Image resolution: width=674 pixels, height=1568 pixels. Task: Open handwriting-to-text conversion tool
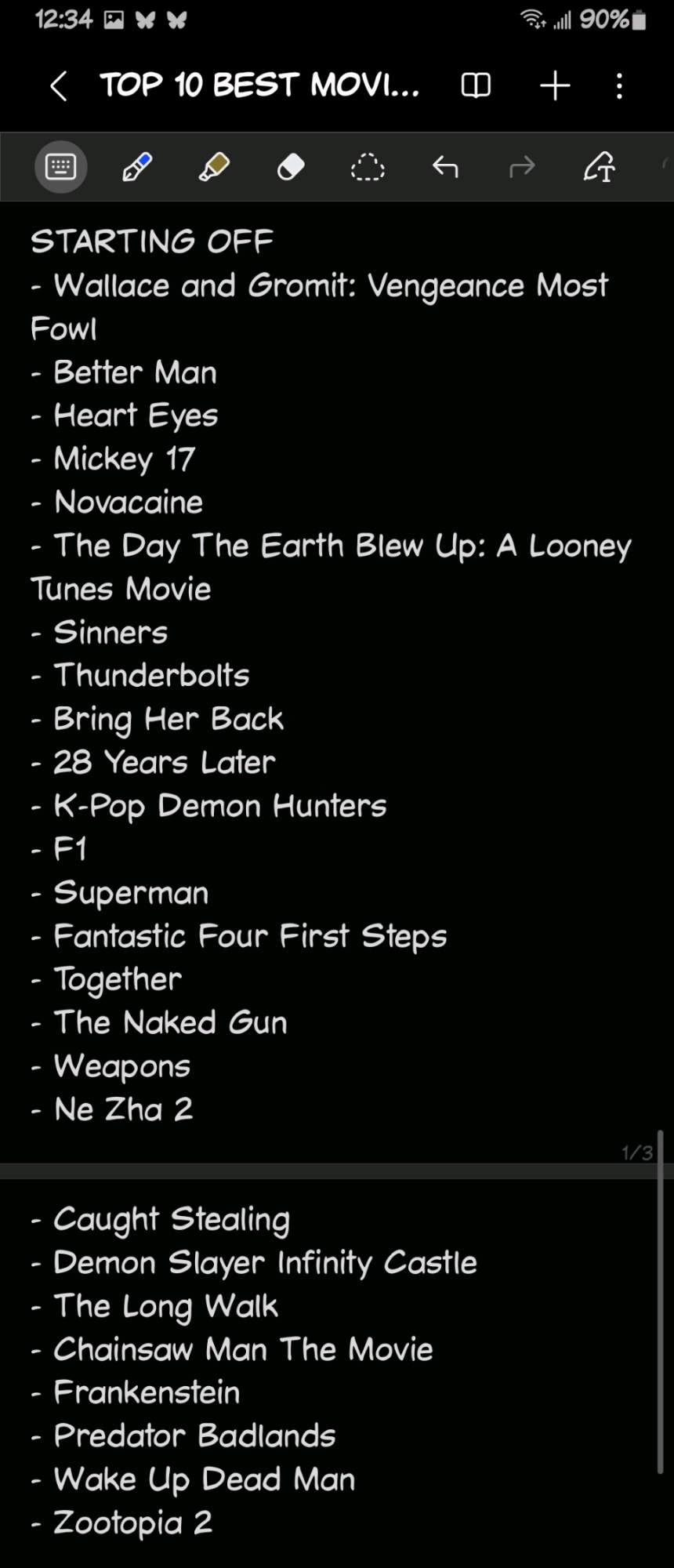[x=599, y=167]
